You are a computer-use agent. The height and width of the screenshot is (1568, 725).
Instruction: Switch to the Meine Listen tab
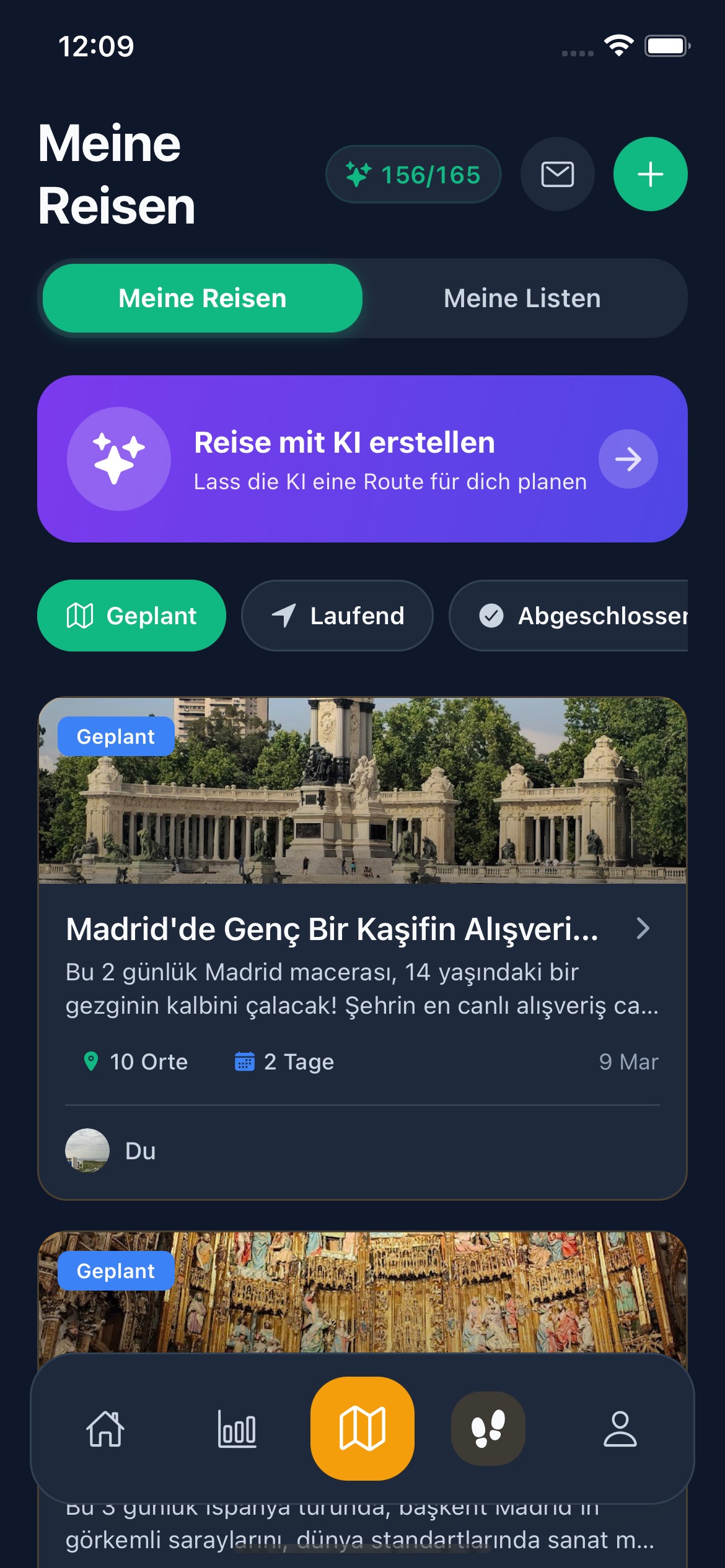pyautogui.click(x=522, y=298)
